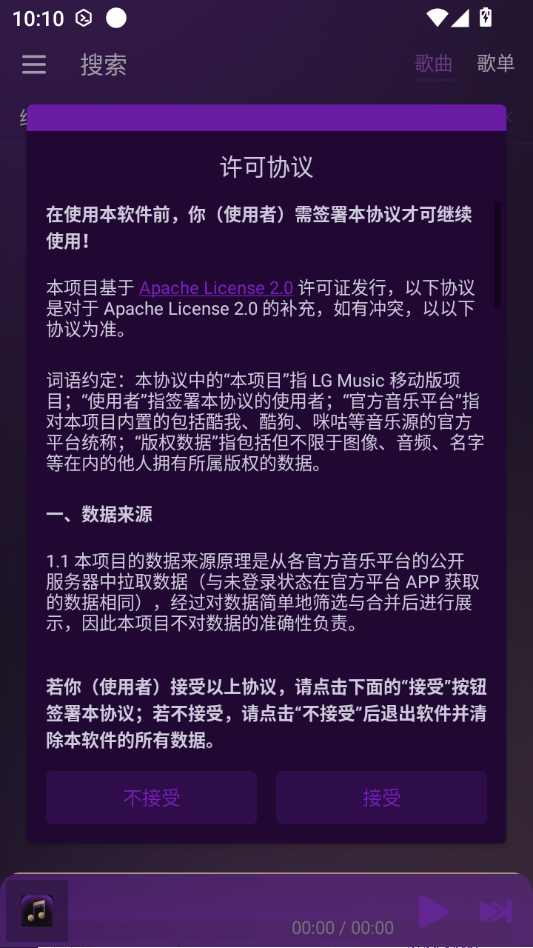Open the player from album art thumbnail

click(37, 911)
